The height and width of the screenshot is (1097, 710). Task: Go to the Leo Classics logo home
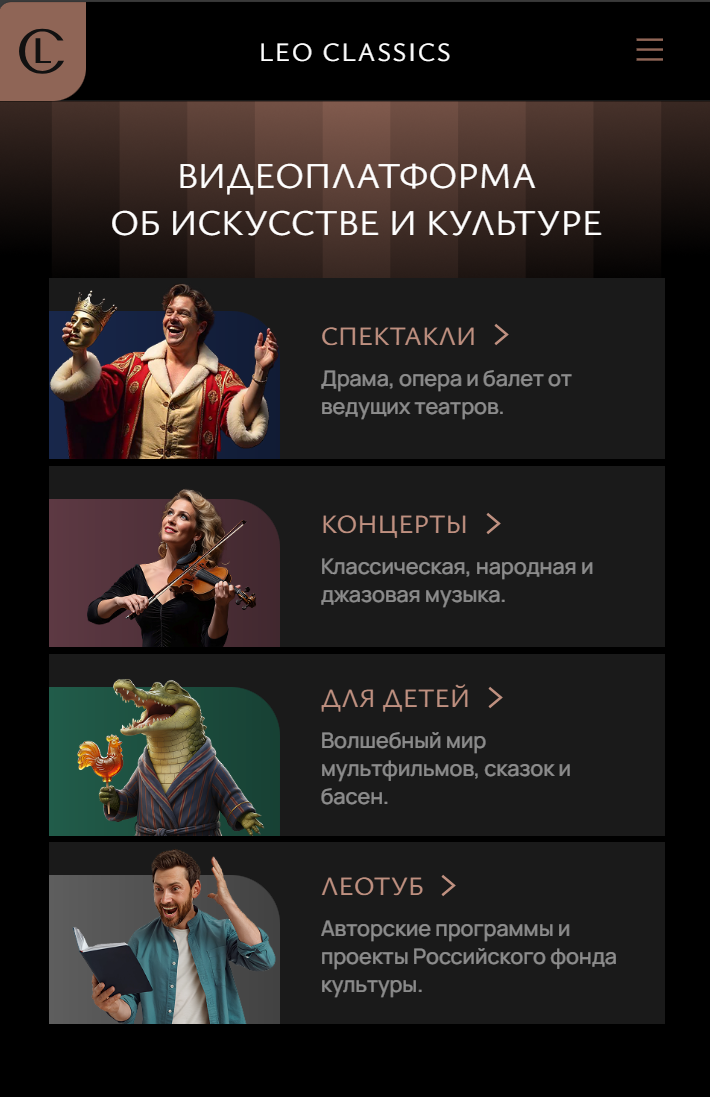(42, 51)
